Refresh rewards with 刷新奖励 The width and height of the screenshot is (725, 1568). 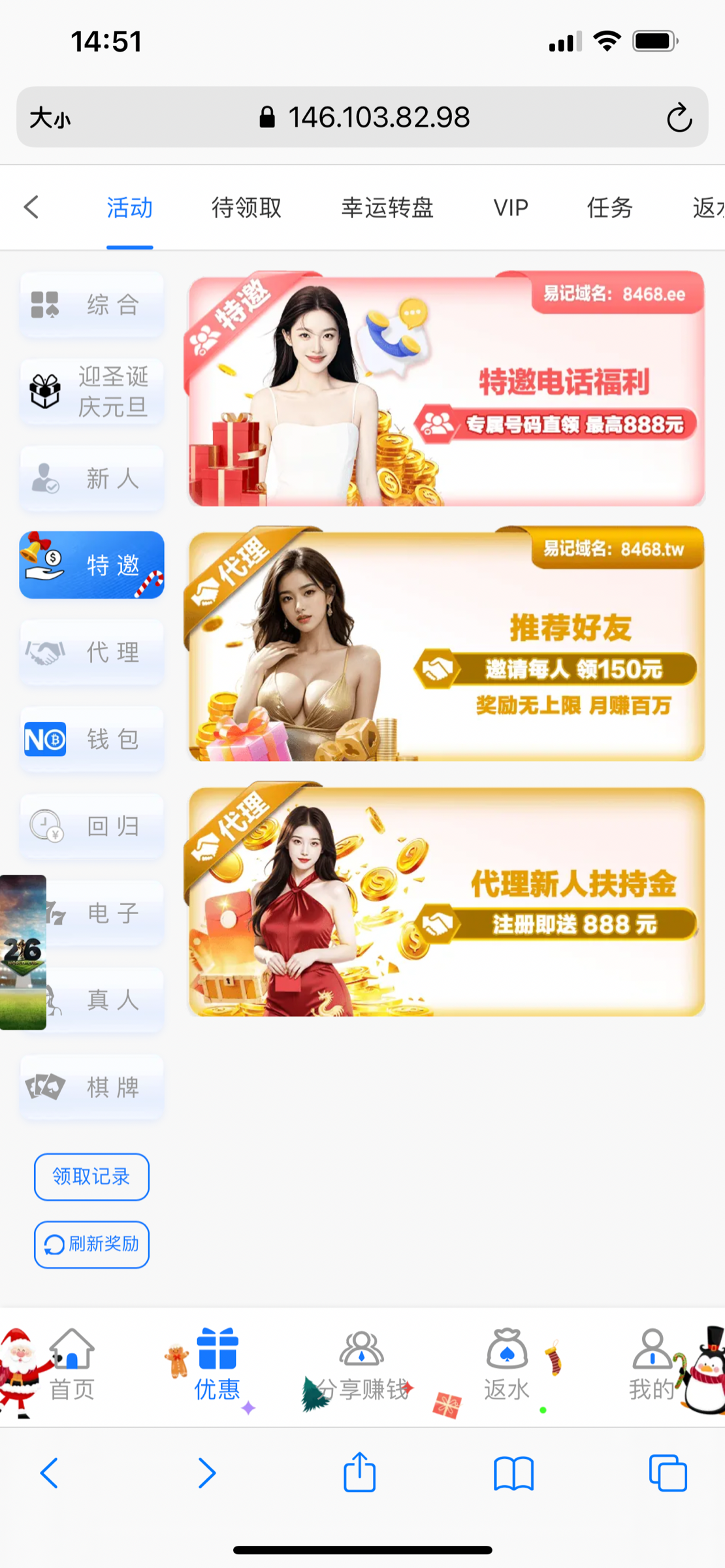(x=91, y=1244)
